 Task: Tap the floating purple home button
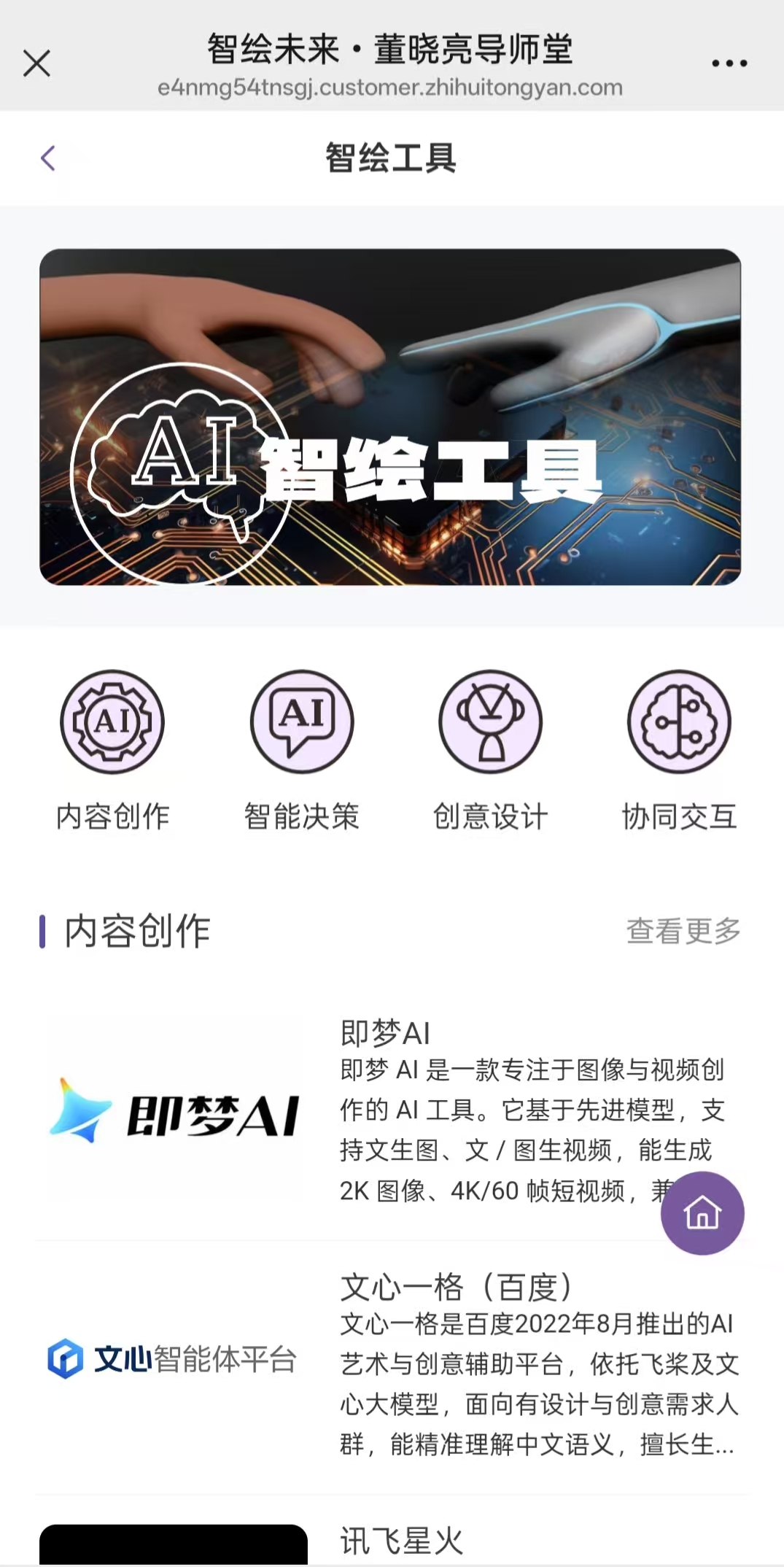pos(702,1213)
